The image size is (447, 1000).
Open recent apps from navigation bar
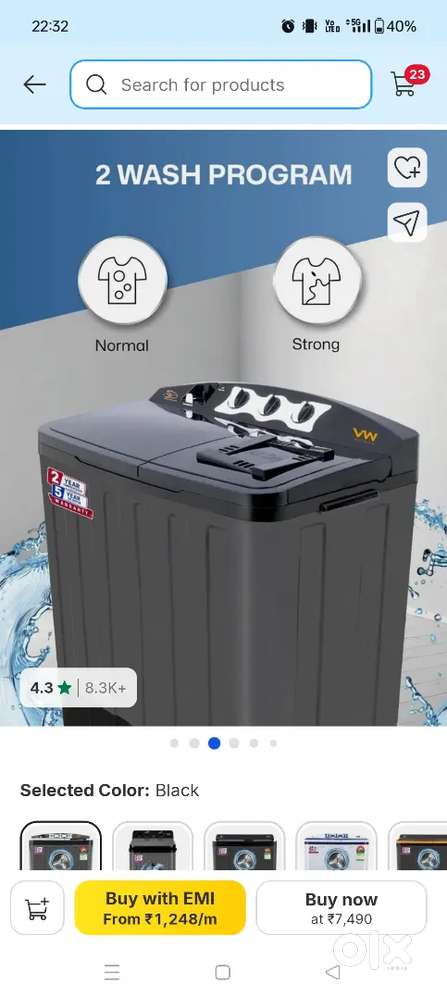point(112,972)
